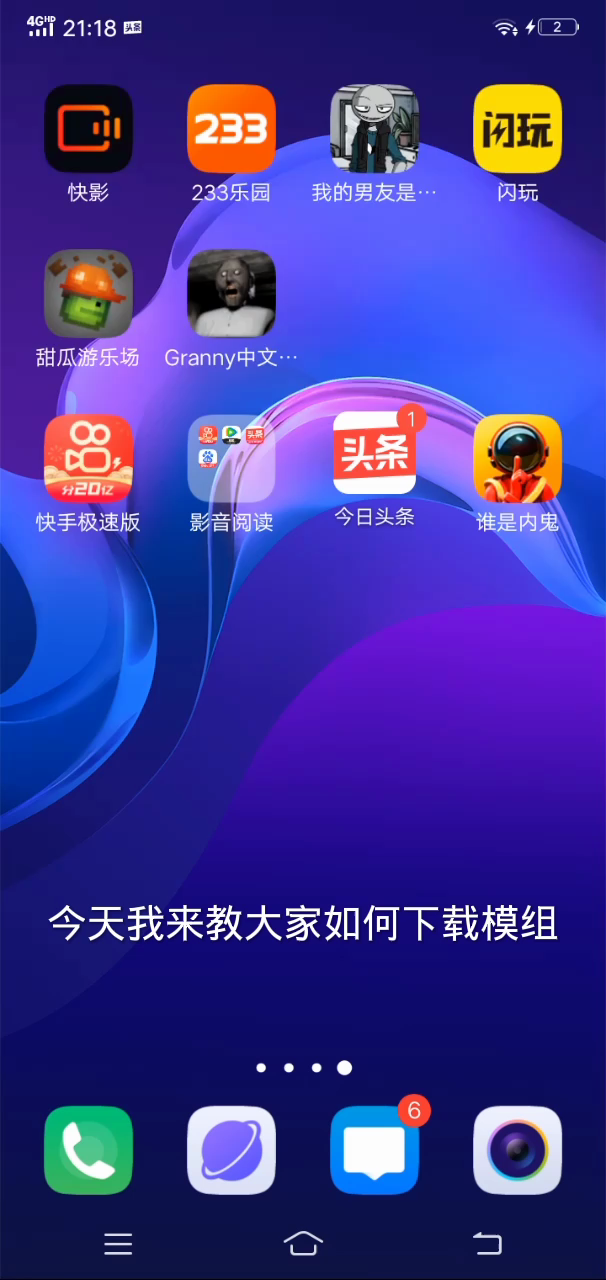Open the browser planet icon
This screenshot has width=606, height=1280.
231,1150
